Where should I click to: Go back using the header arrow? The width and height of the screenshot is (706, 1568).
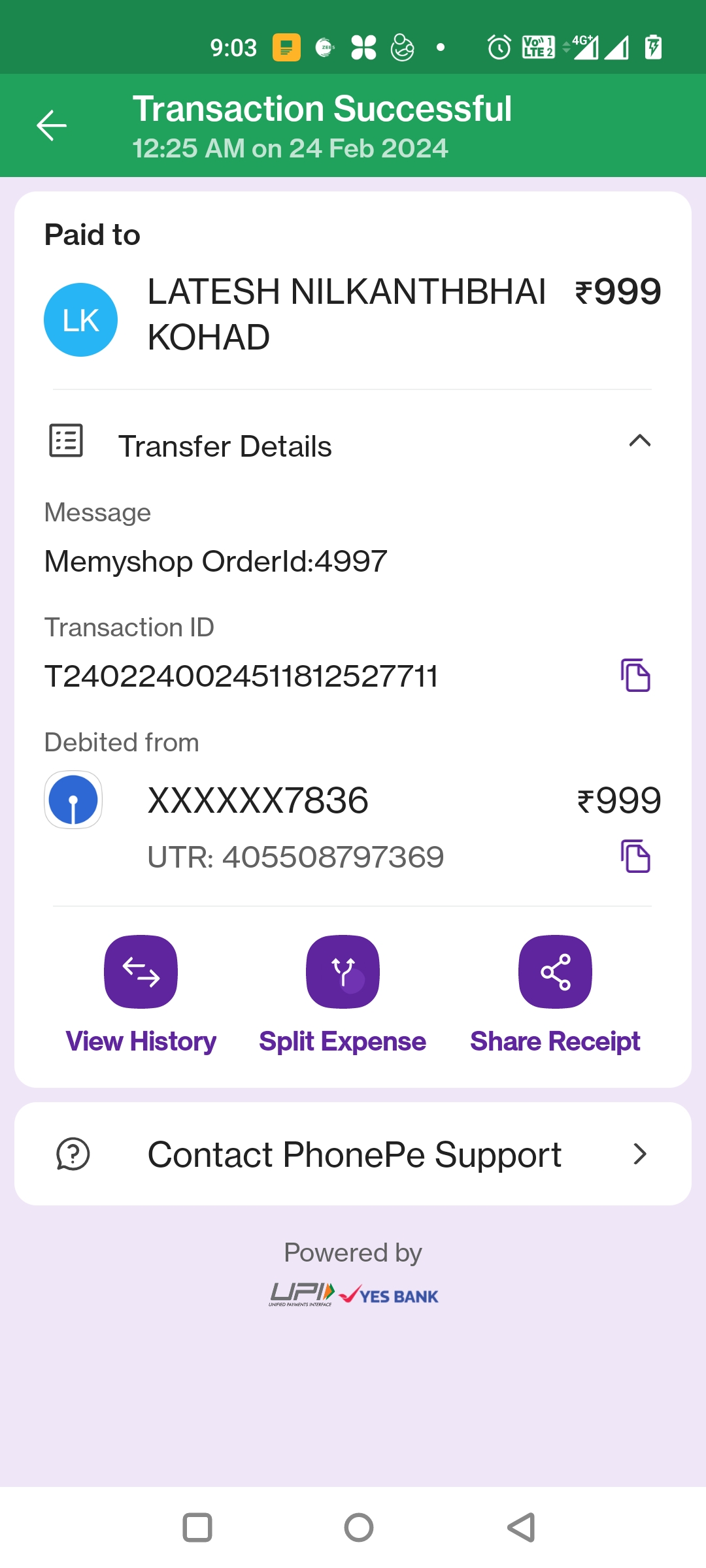pos(52,125)
